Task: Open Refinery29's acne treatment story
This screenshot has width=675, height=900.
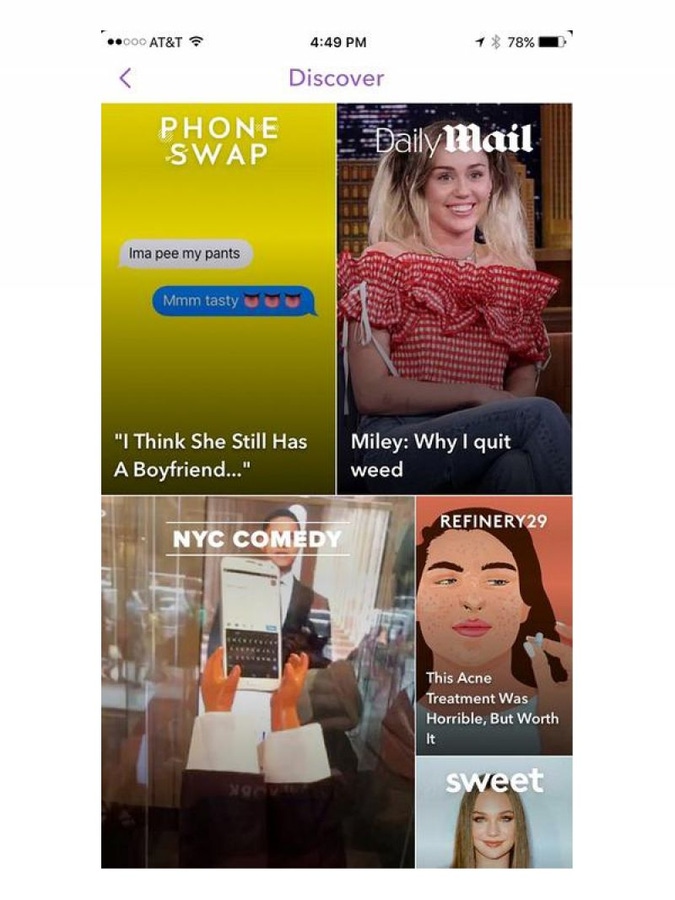Action: (x=494, y=625)
